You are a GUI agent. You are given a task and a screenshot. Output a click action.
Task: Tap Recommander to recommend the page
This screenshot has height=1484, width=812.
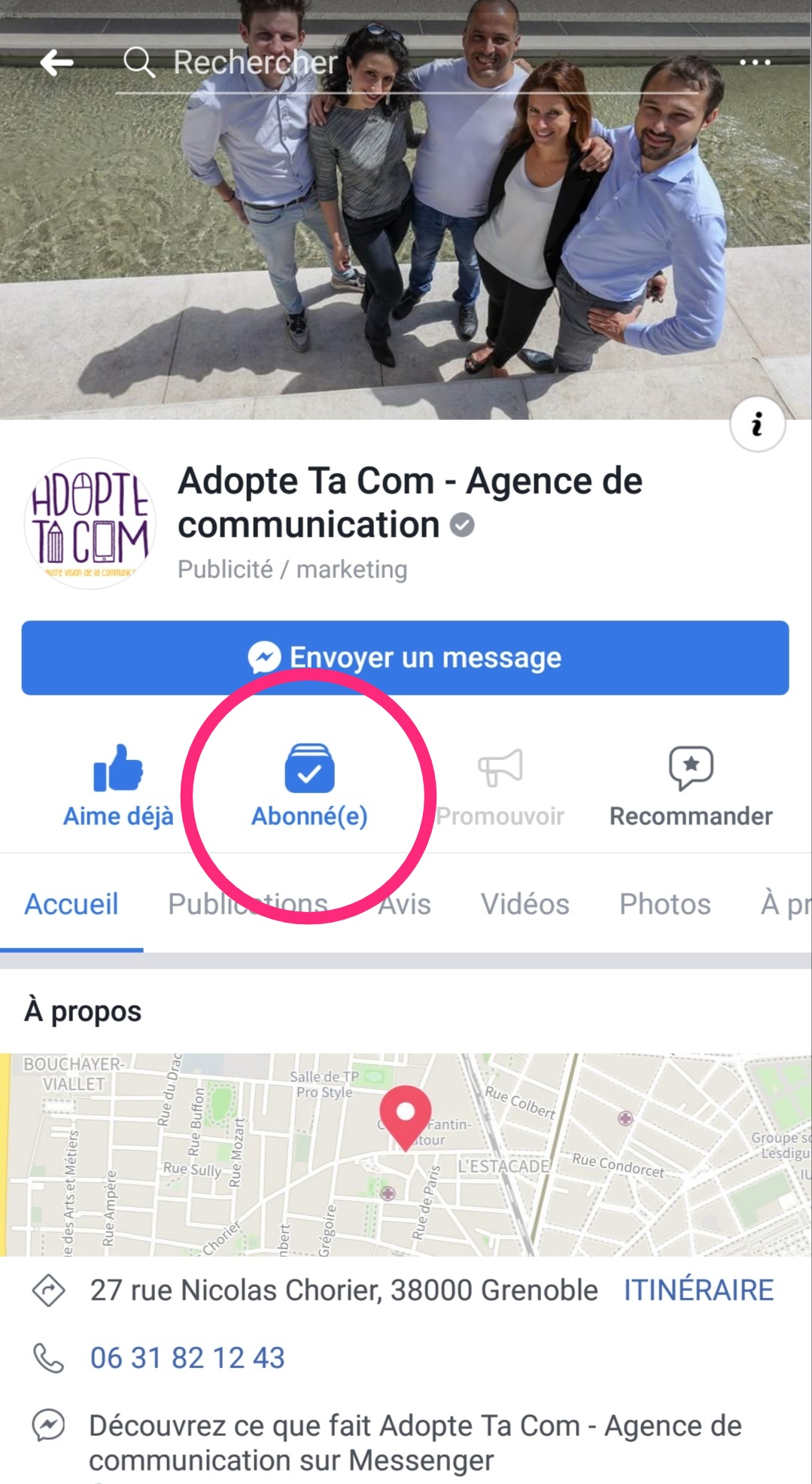click(x=691, y=786)
